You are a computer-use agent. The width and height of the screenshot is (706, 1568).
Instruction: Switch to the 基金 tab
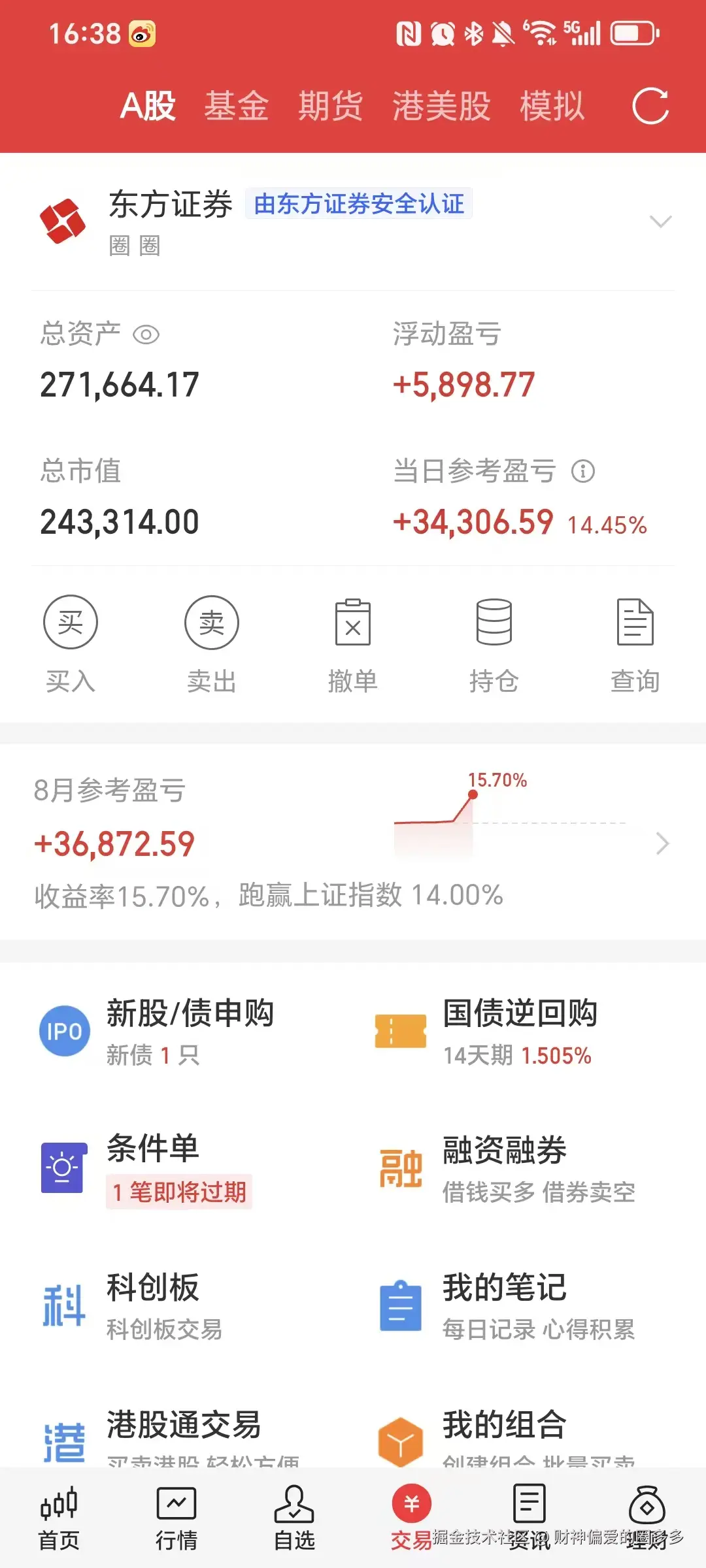[237, 106]
